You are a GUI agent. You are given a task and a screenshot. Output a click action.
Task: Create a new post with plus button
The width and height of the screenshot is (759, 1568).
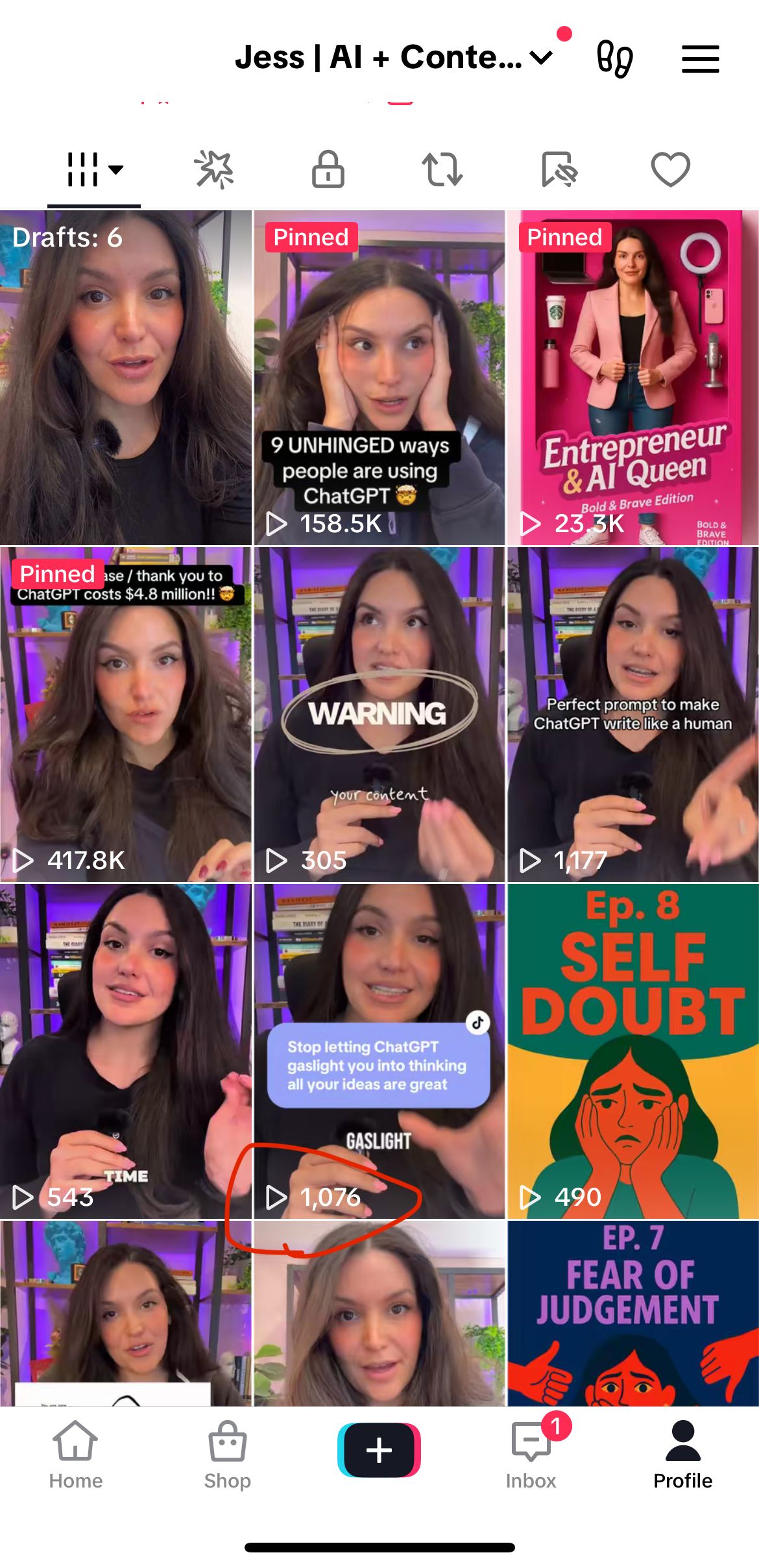[379, 1450]
